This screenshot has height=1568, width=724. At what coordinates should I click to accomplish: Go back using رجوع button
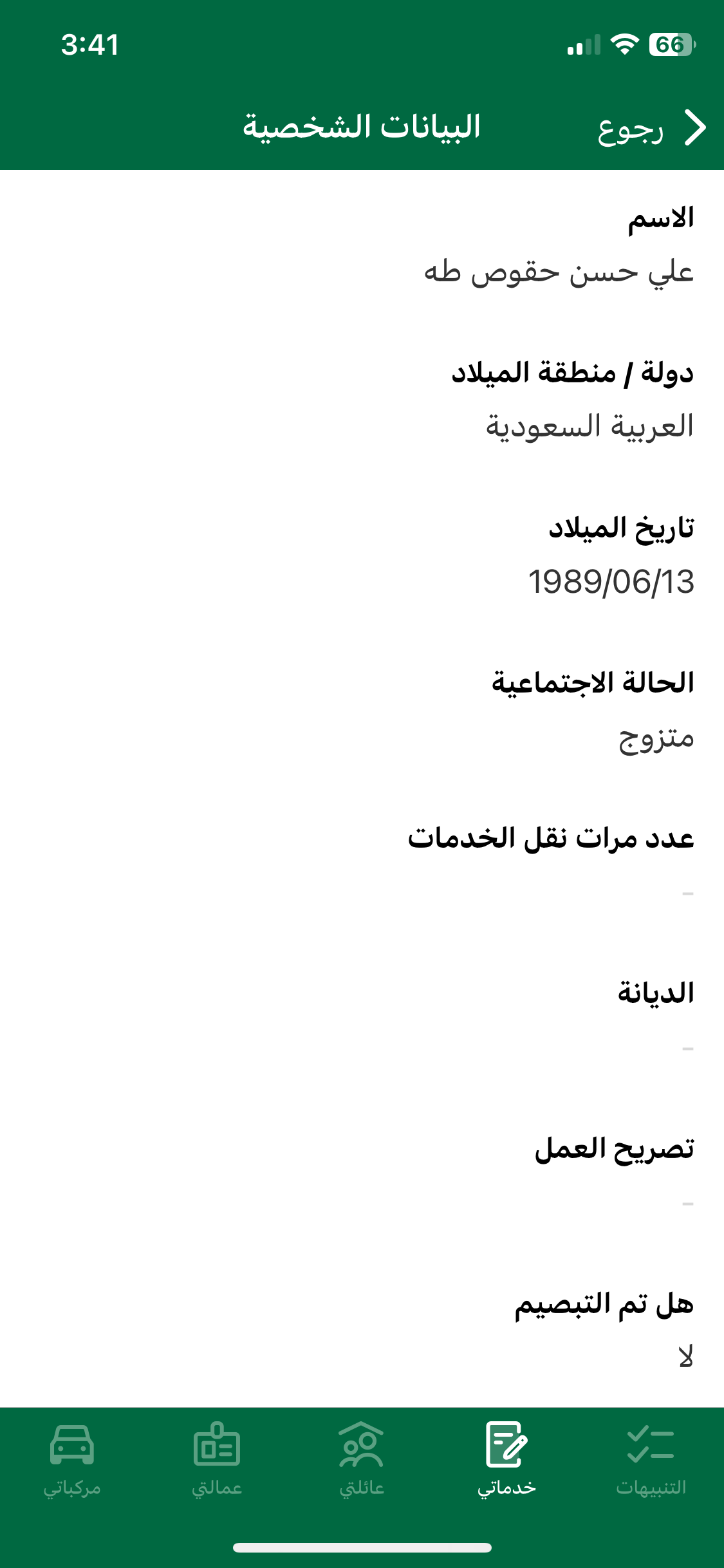[650, 129]
